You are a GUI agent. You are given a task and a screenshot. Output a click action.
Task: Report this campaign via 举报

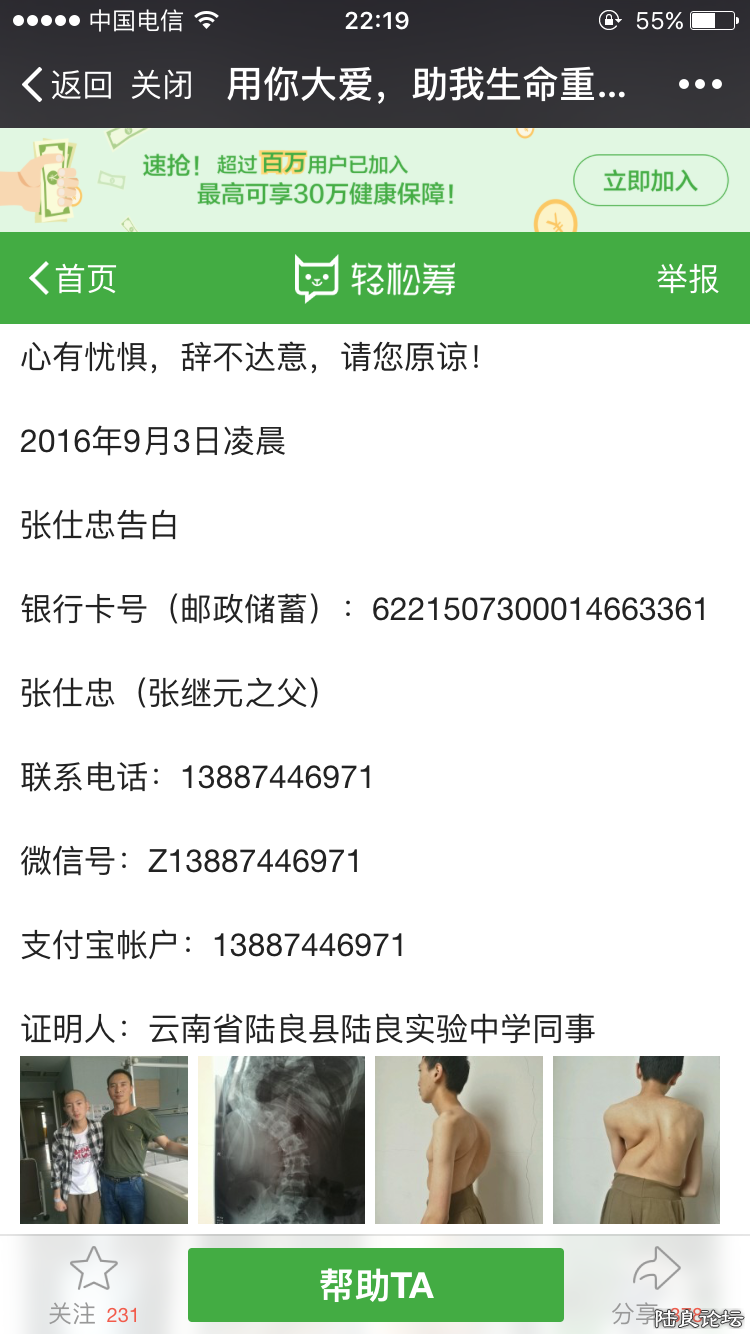coord(687,278)
